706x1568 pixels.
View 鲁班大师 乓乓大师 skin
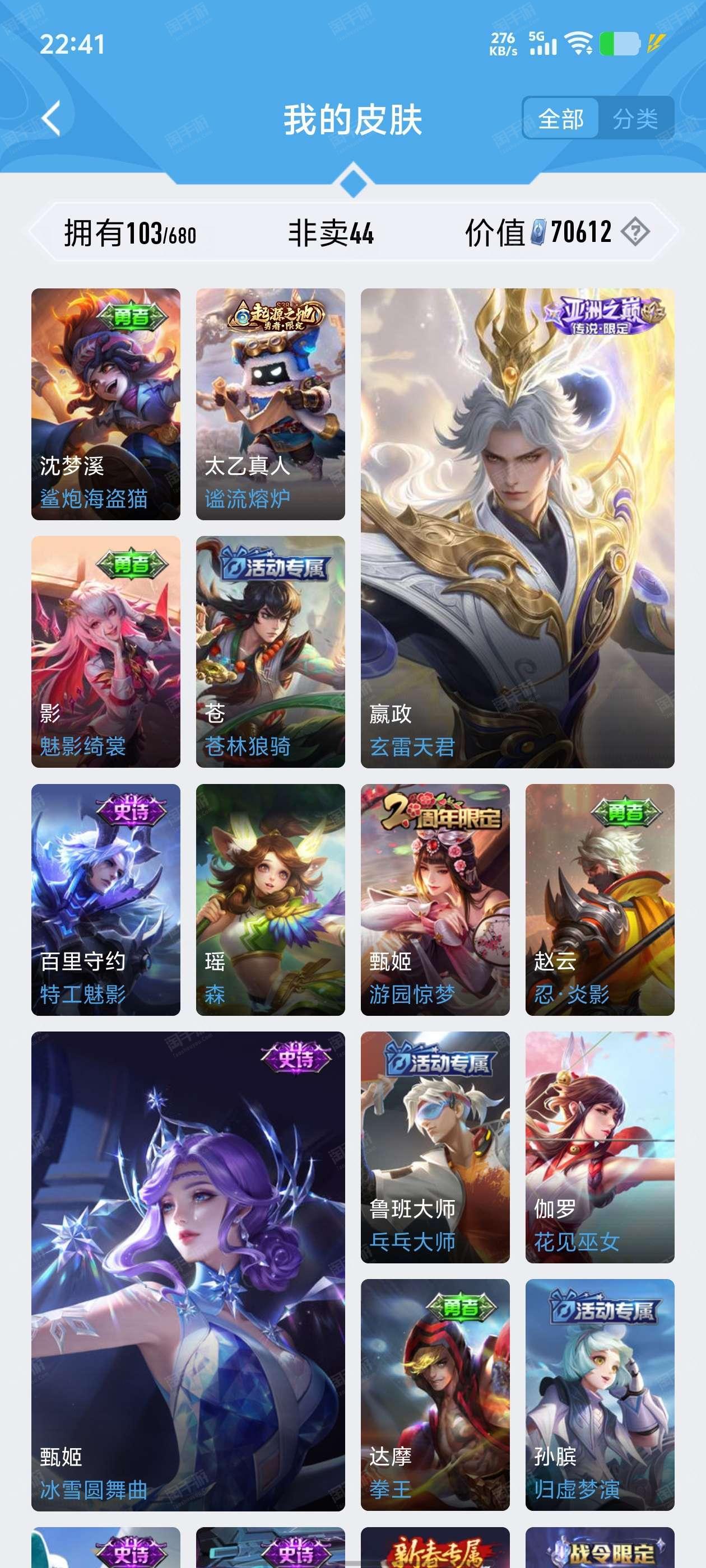coord(435,1147)
